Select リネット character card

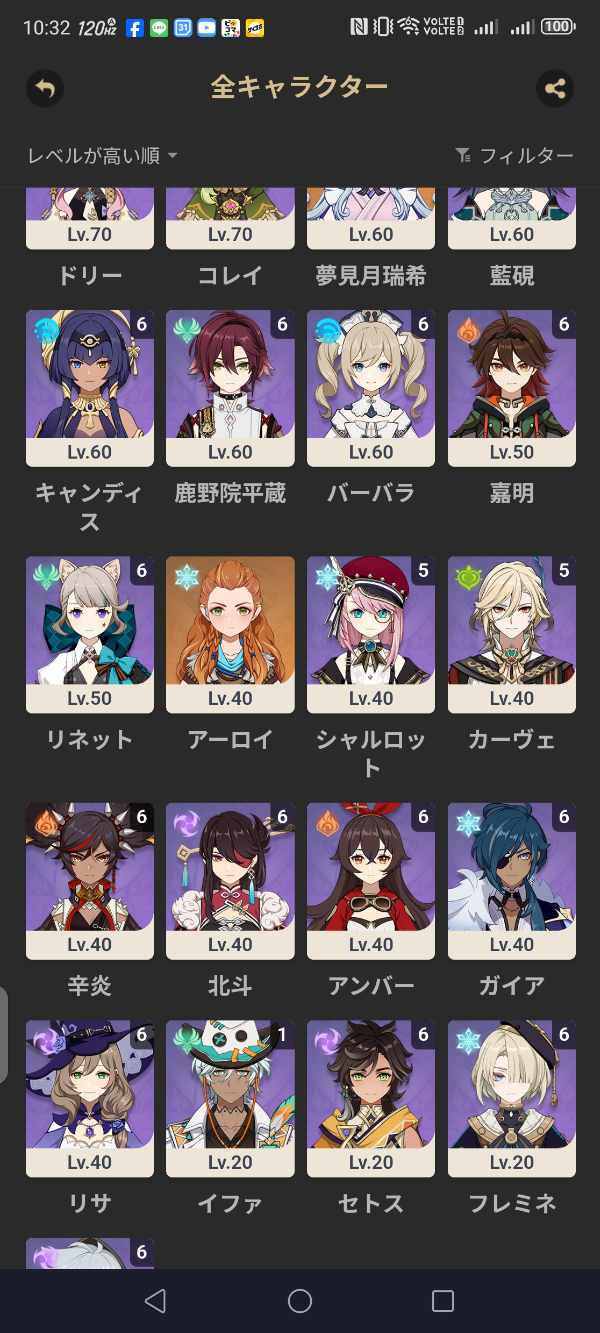tap(90, 633)
